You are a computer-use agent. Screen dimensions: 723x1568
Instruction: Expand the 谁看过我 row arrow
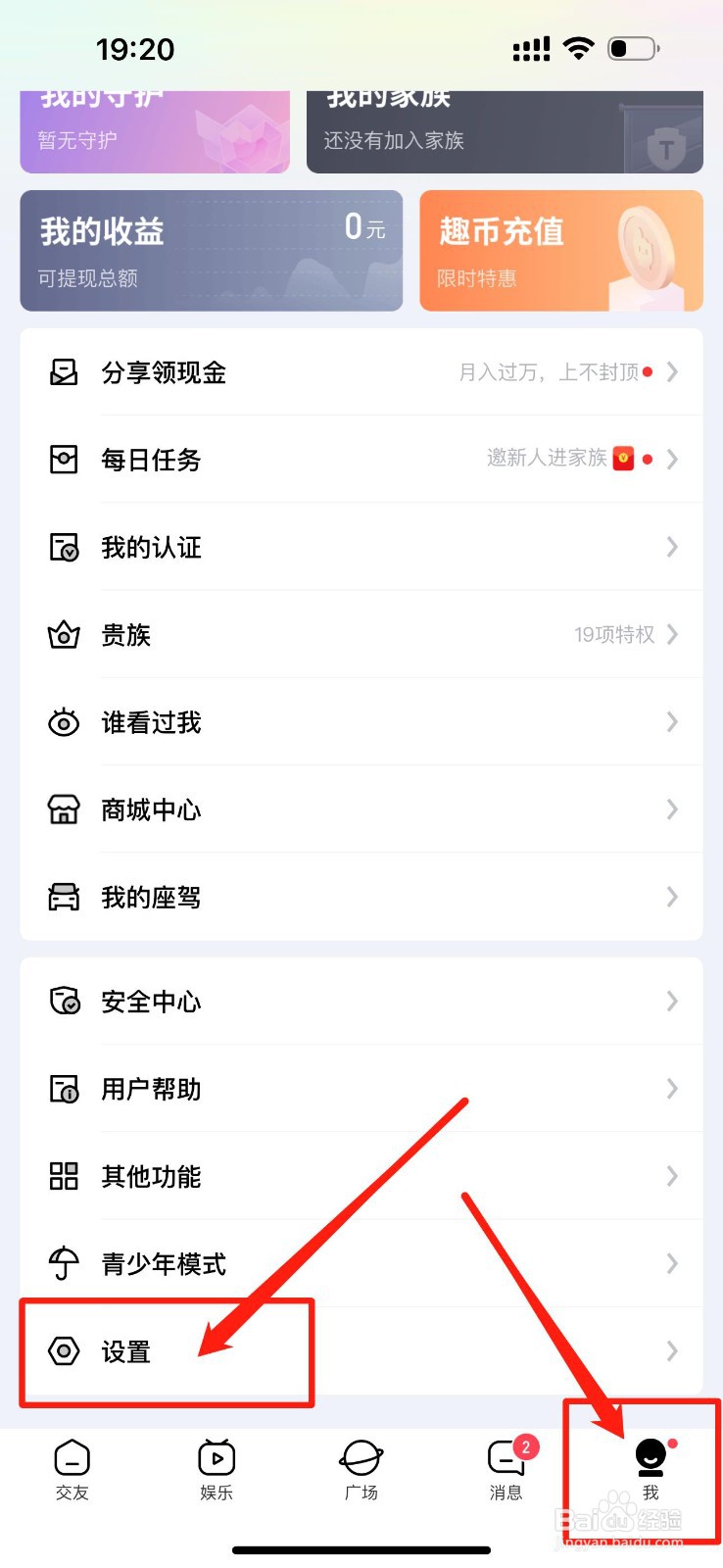coord(670,722)
